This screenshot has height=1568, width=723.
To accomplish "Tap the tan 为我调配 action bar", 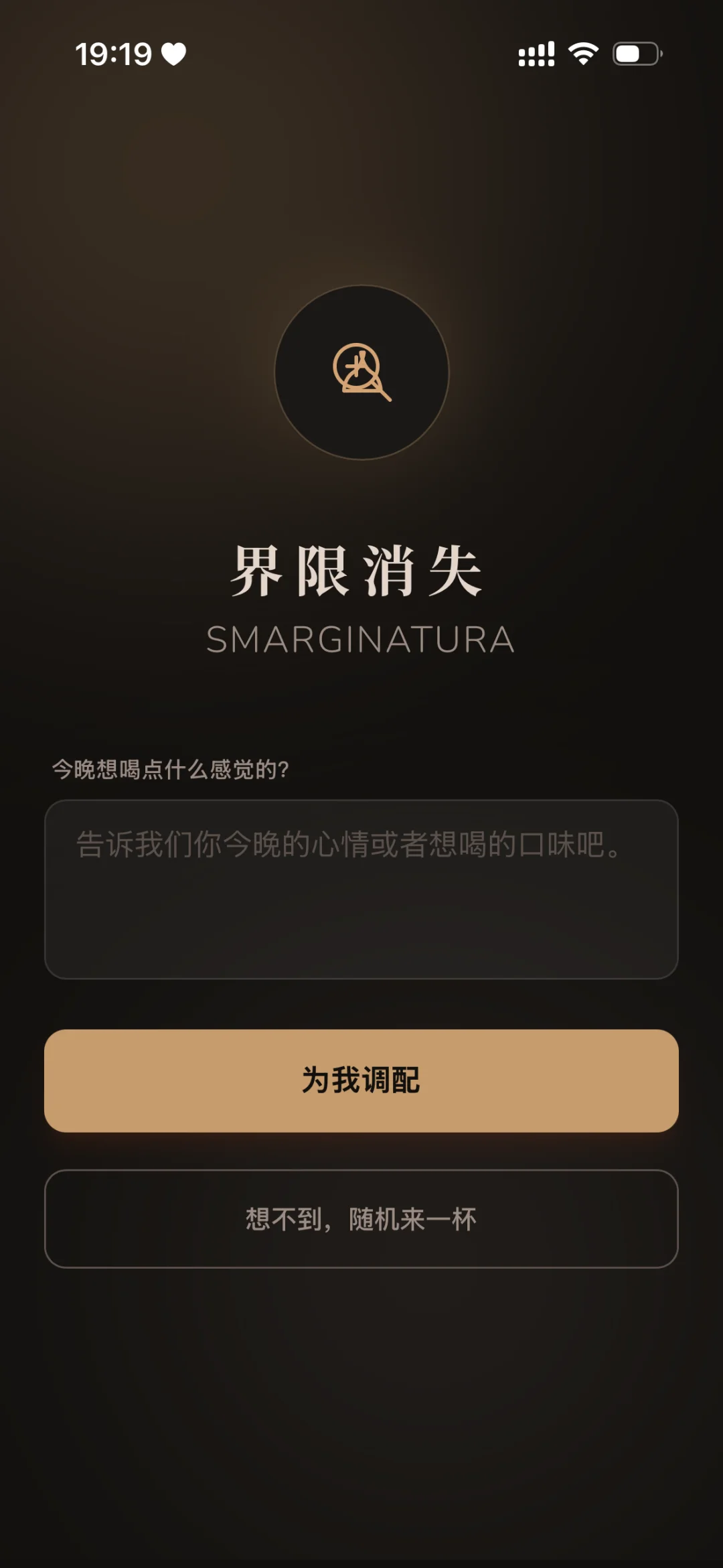I will point(361,1080).
